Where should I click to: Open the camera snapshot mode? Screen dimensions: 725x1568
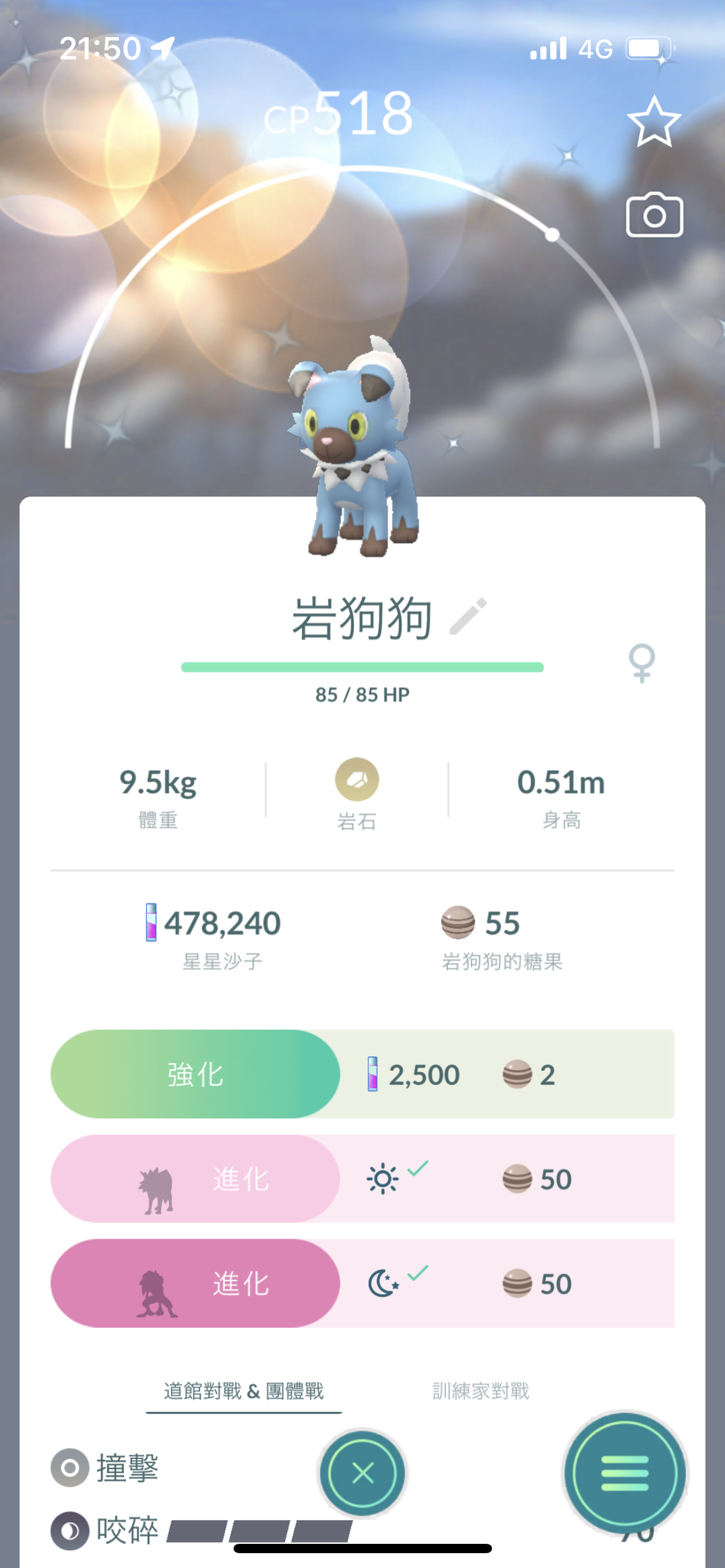654,215
